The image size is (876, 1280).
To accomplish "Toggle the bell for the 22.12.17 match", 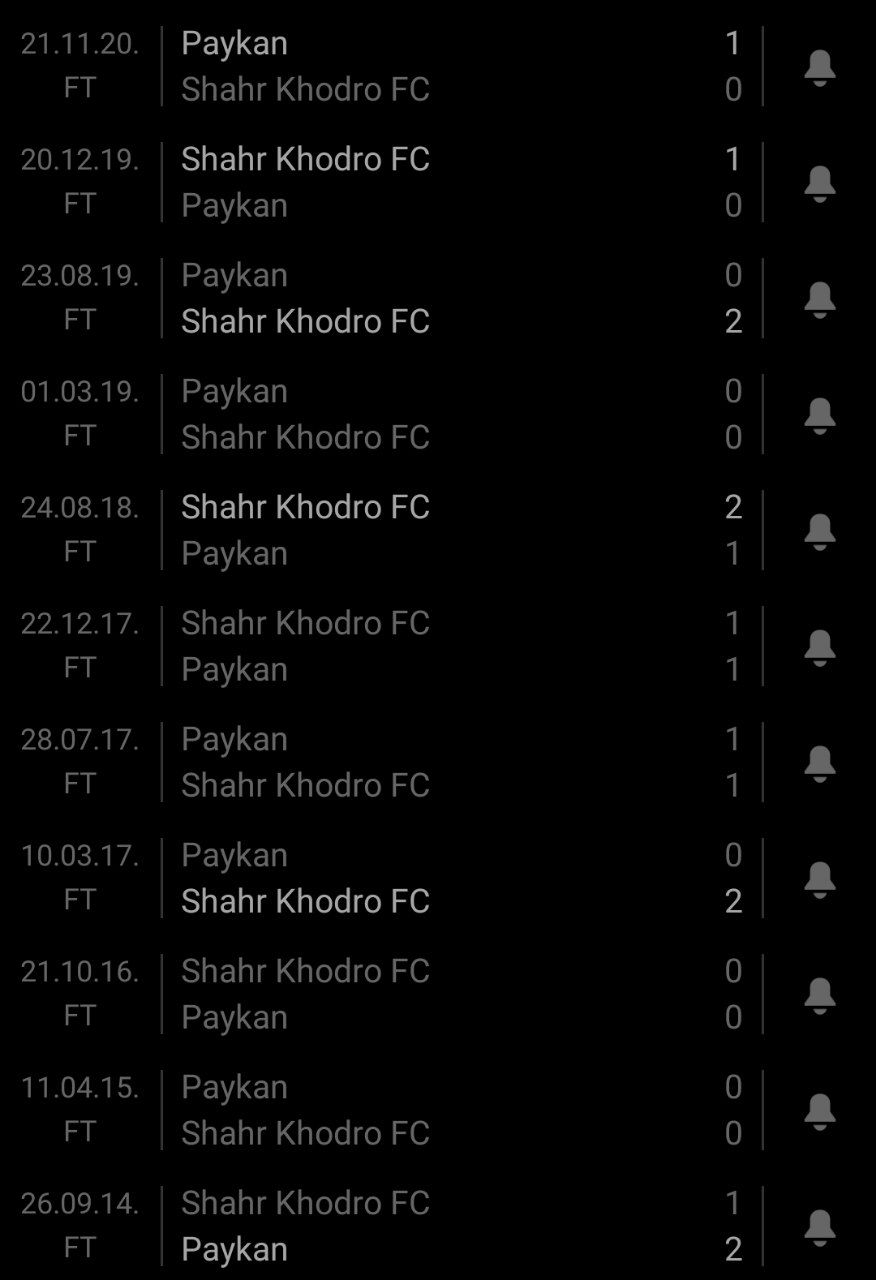I will click(x=820, y=647).
